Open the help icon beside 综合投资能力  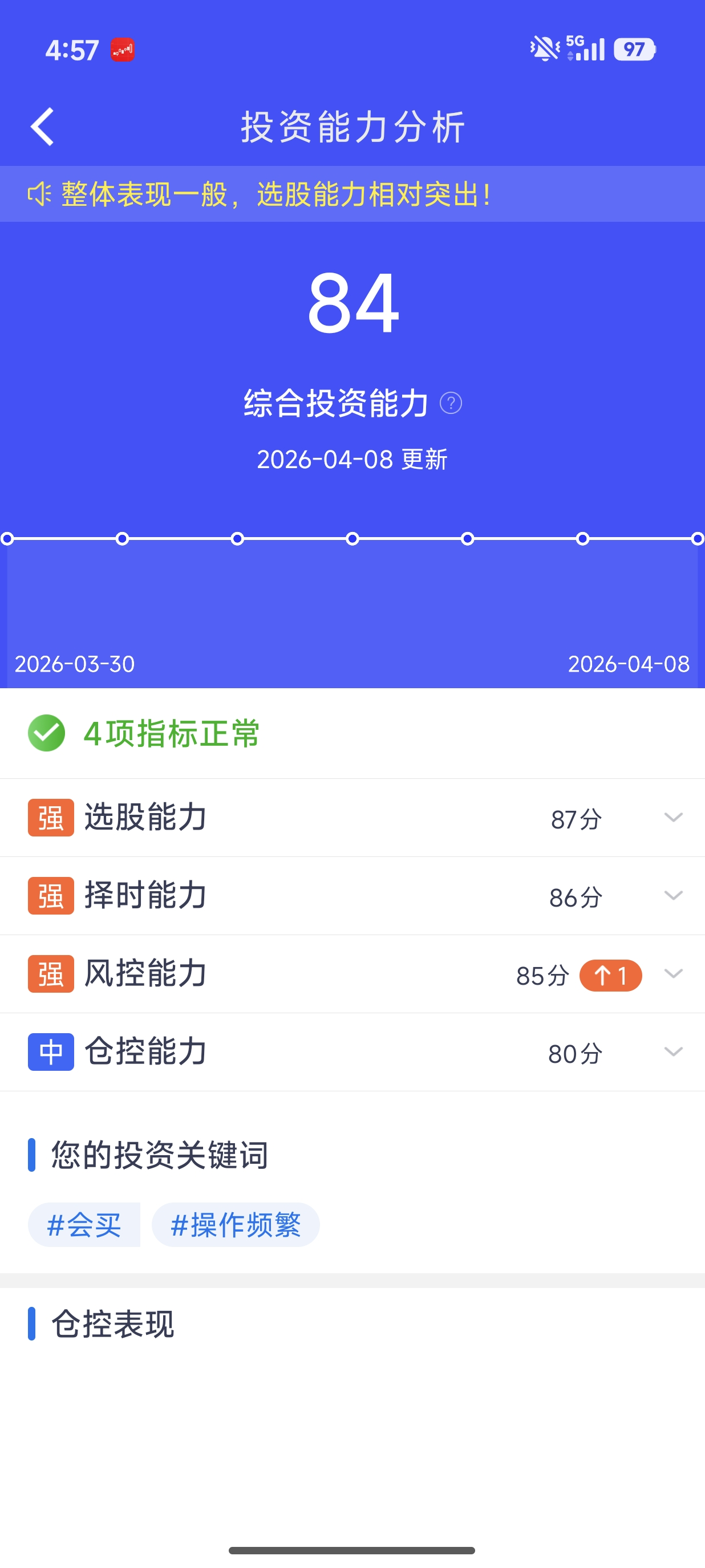451,403
